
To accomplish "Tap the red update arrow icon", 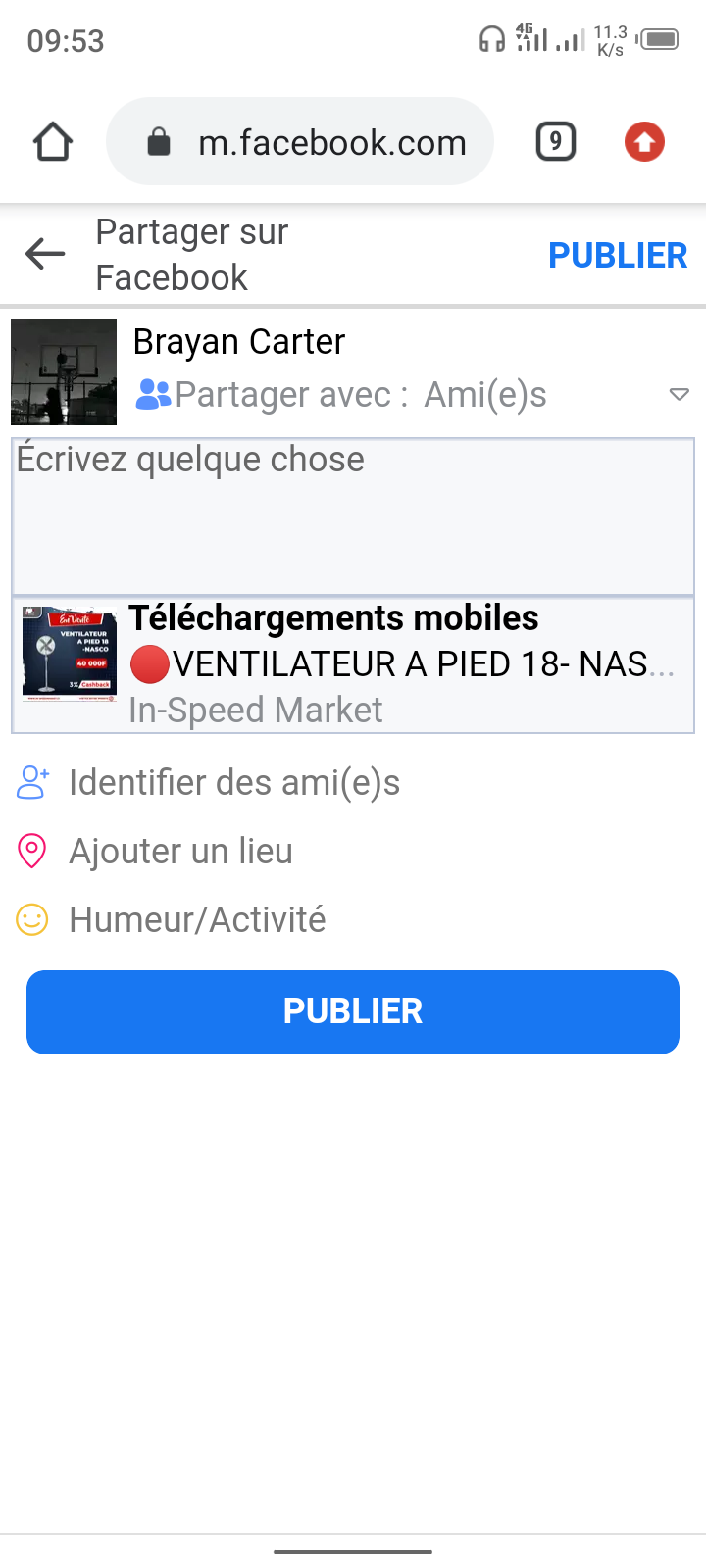I will 644,142.
